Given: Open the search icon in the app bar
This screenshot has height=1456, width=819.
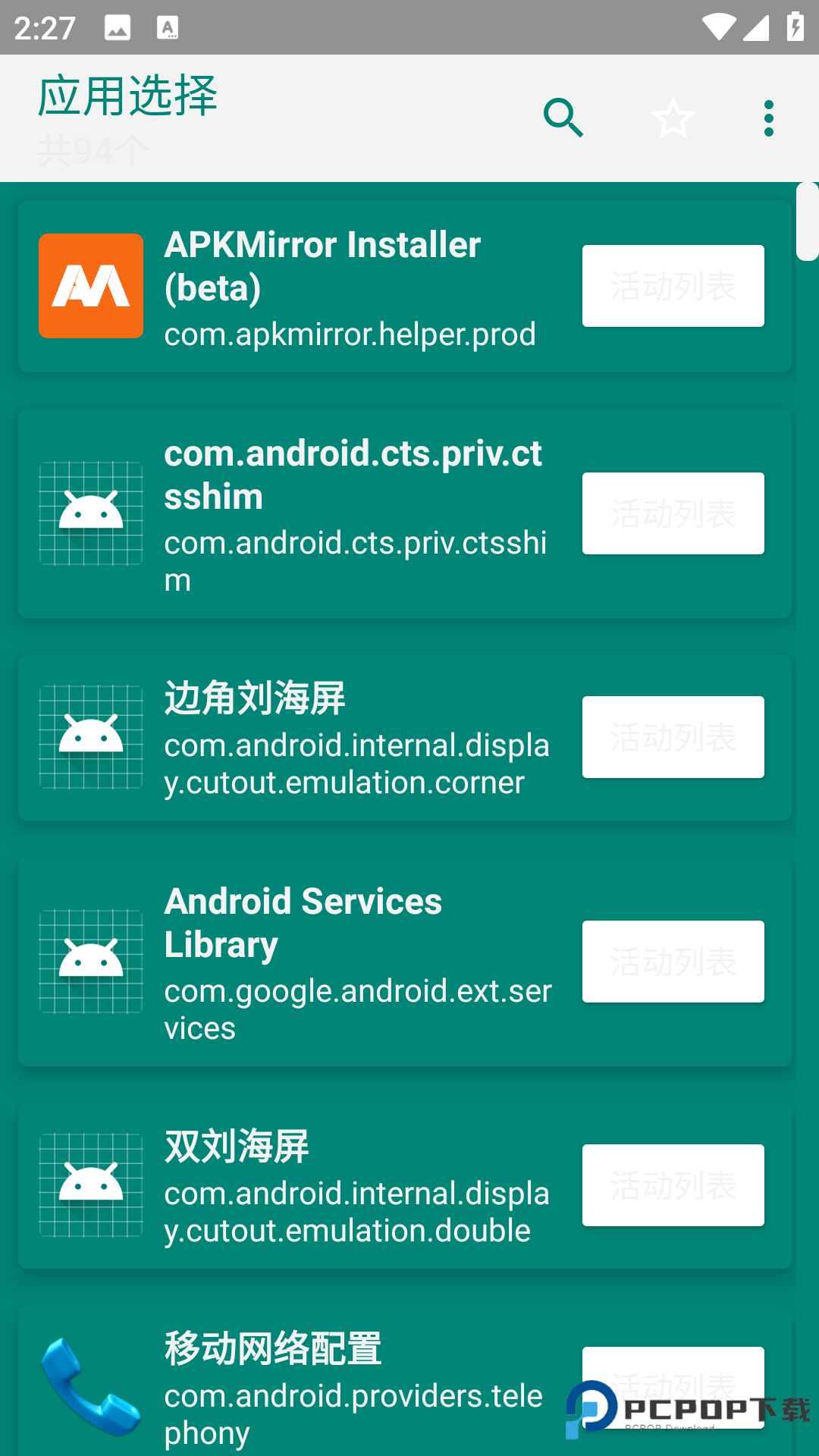Looking at the screenshot, I should pyautogui.click(x=563, y=118).
